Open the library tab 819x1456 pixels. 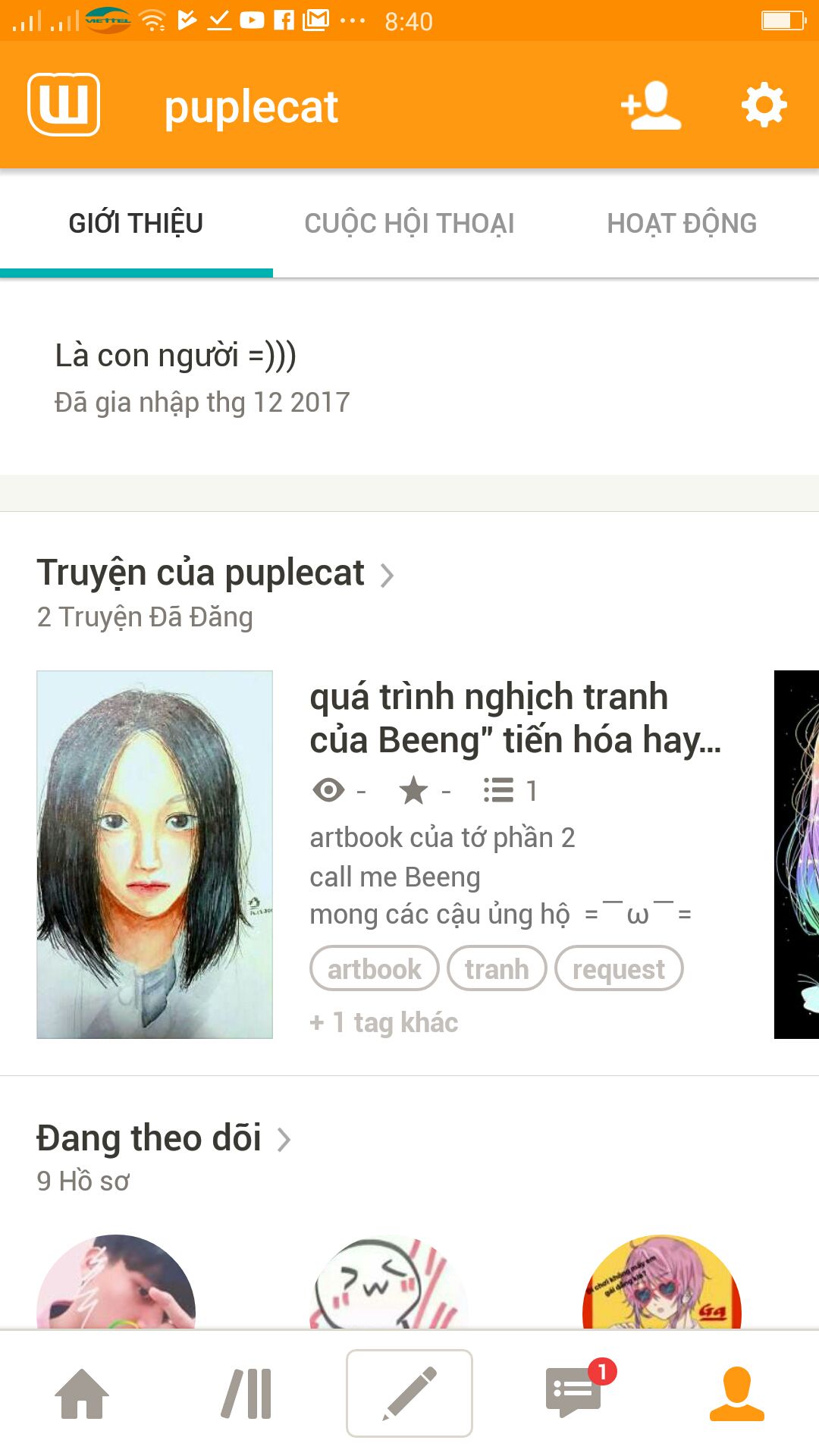(246, 1393)
